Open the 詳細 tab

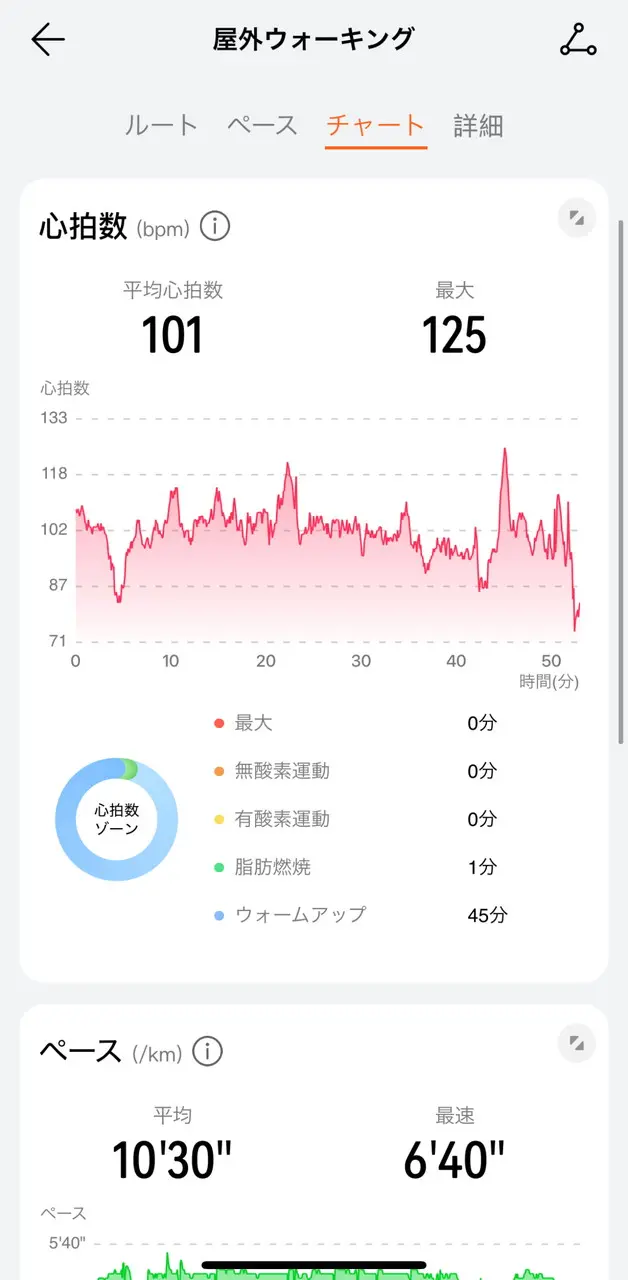coord(478,126)
